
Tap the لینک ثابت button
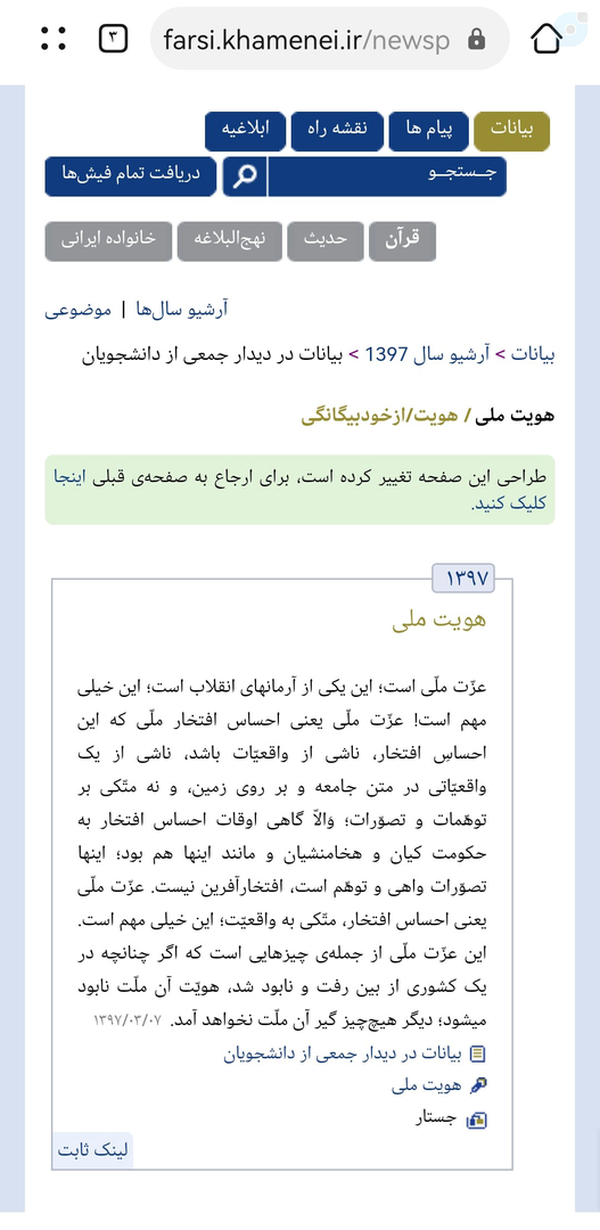pos(93,1150)
